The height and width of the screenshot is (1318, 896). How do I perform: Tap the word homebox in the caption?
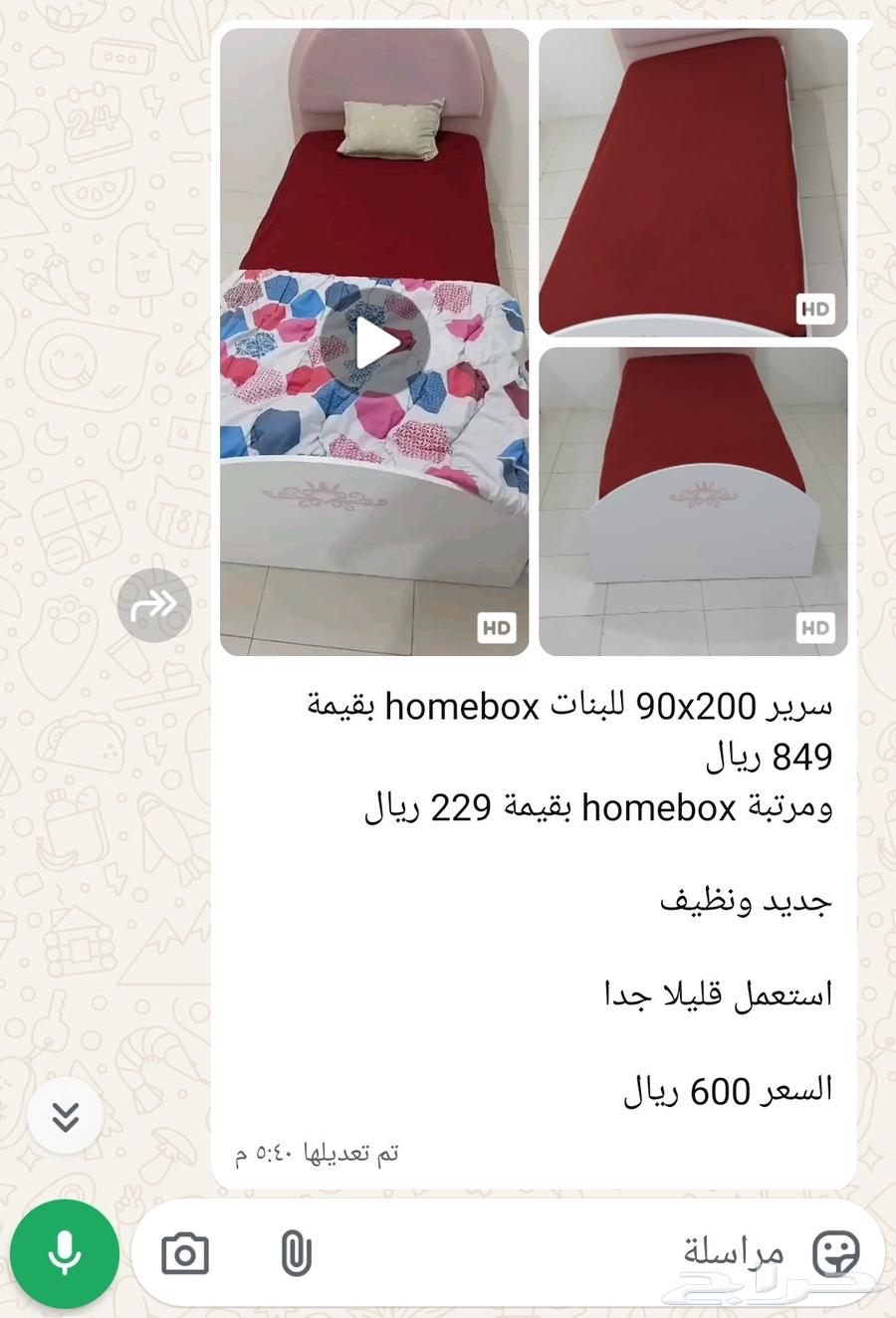463,707
